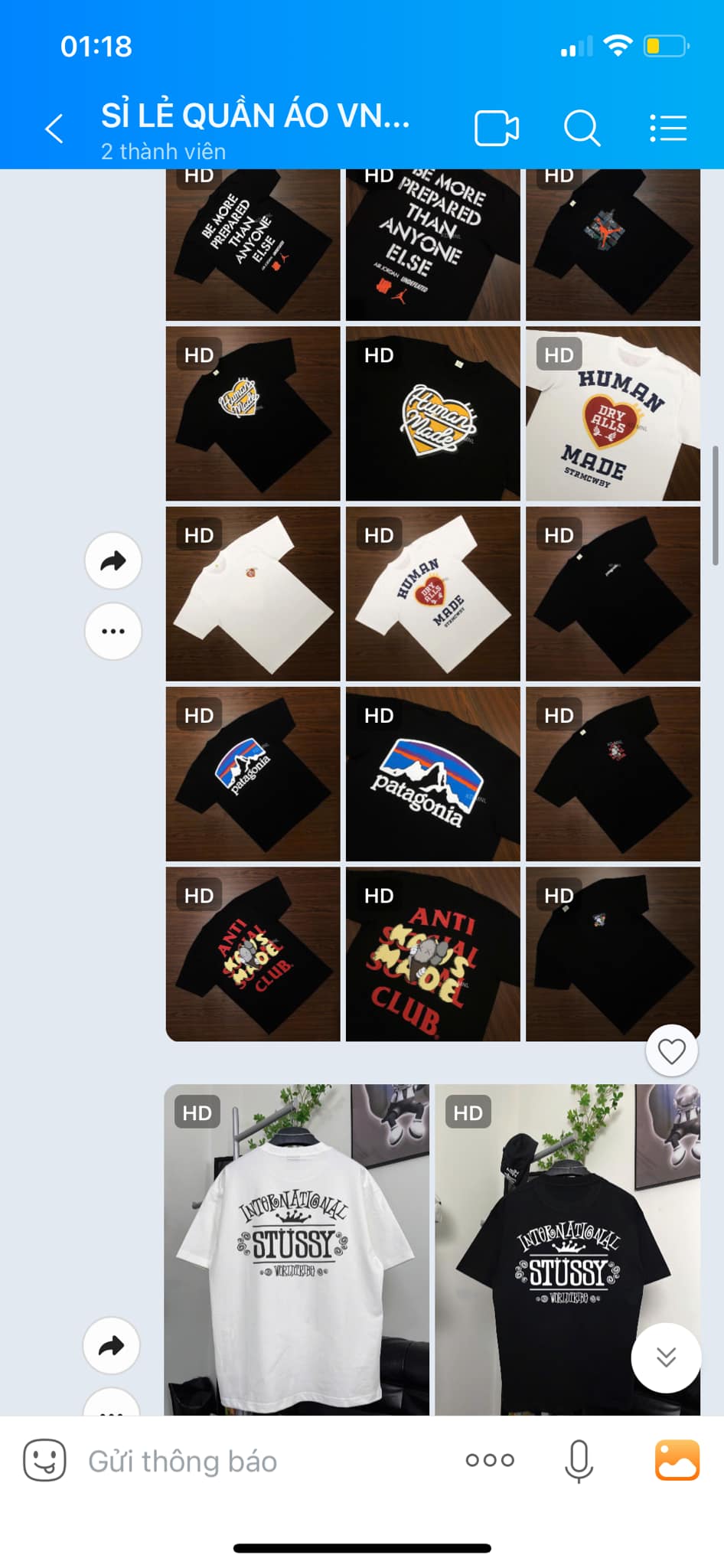
Task: View the yellow heart Human Made close-up
Action: coord(433,413)
